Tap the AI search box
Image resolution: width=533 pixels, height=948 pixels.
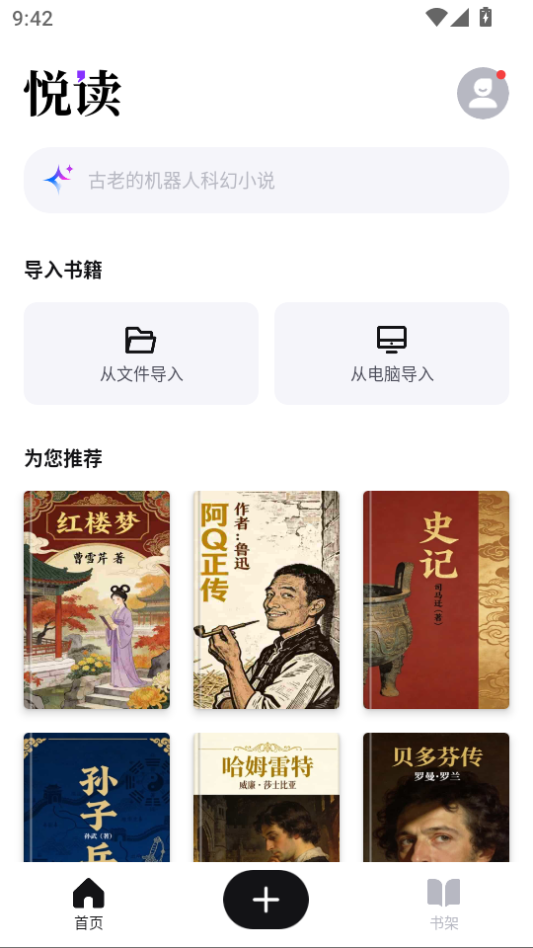tap(266, 180)
